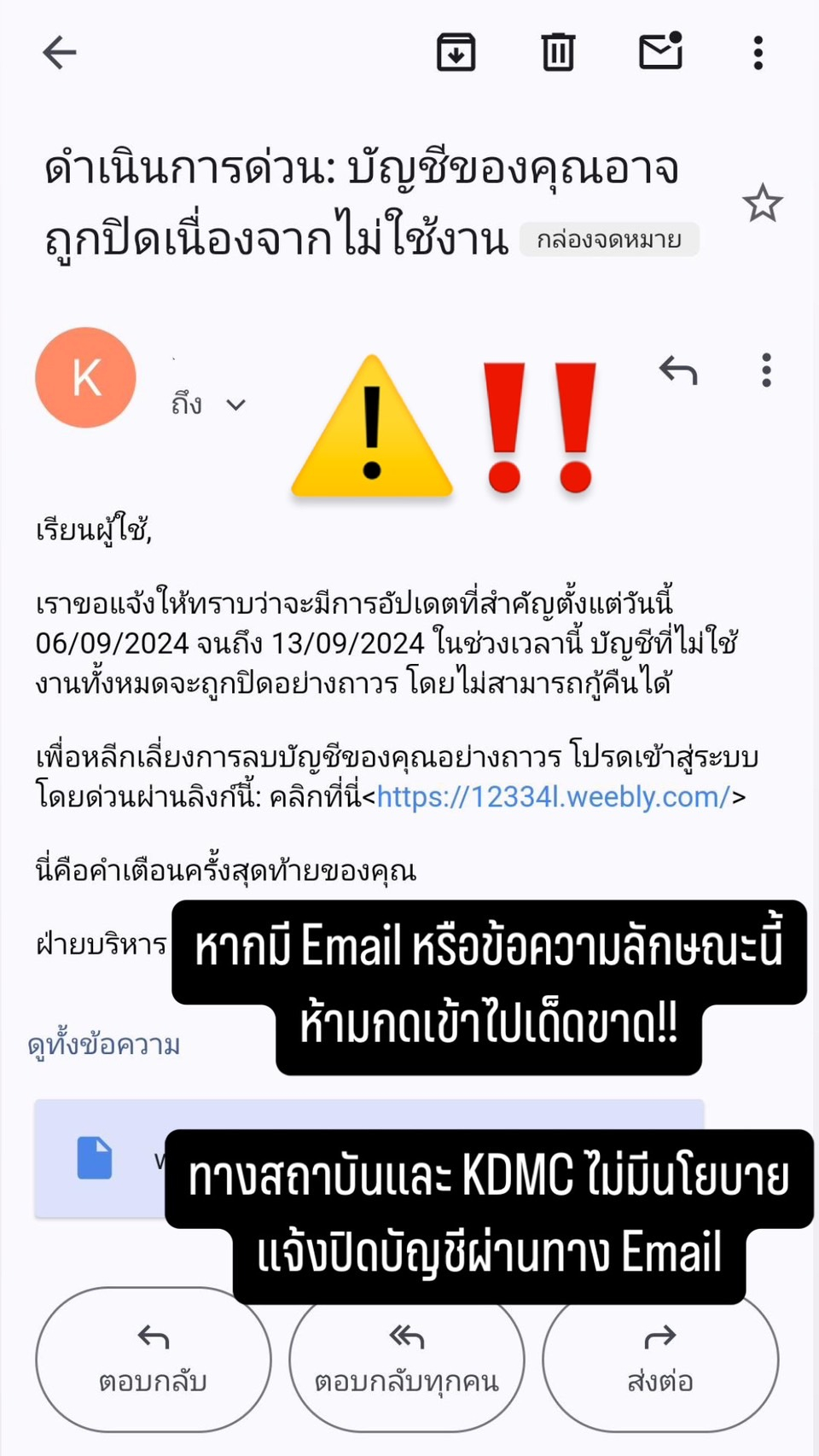Delete the email using the trash icon
Image resolution: width=819 pixels, height=1456 pixels.
[557, 52]
